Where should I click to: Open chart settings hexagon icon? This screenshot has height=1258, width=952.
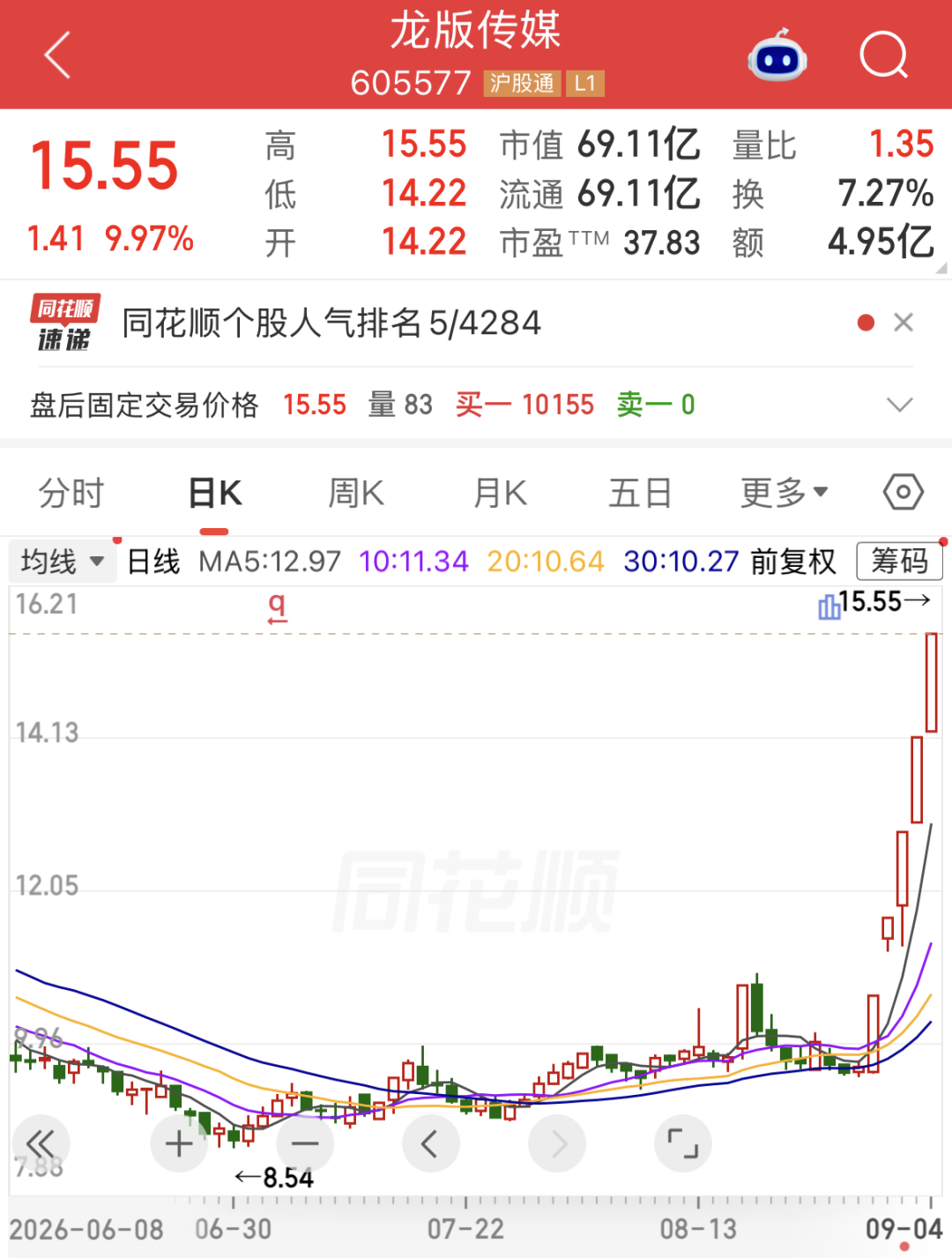click(904, 492)
